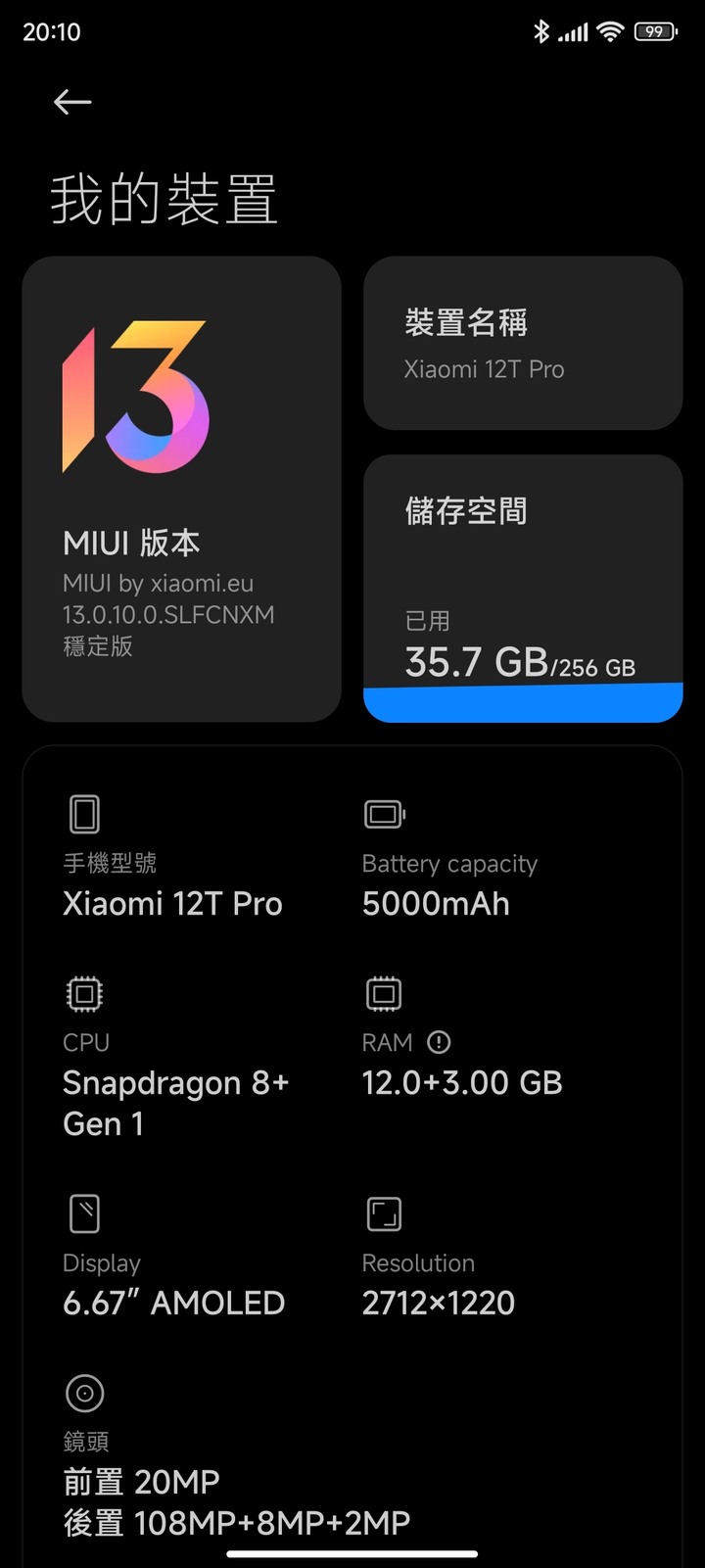Viewport: 705px width, 1568px height.
Task: Open the MIUI 版本 card
Action: coord(182,489)
